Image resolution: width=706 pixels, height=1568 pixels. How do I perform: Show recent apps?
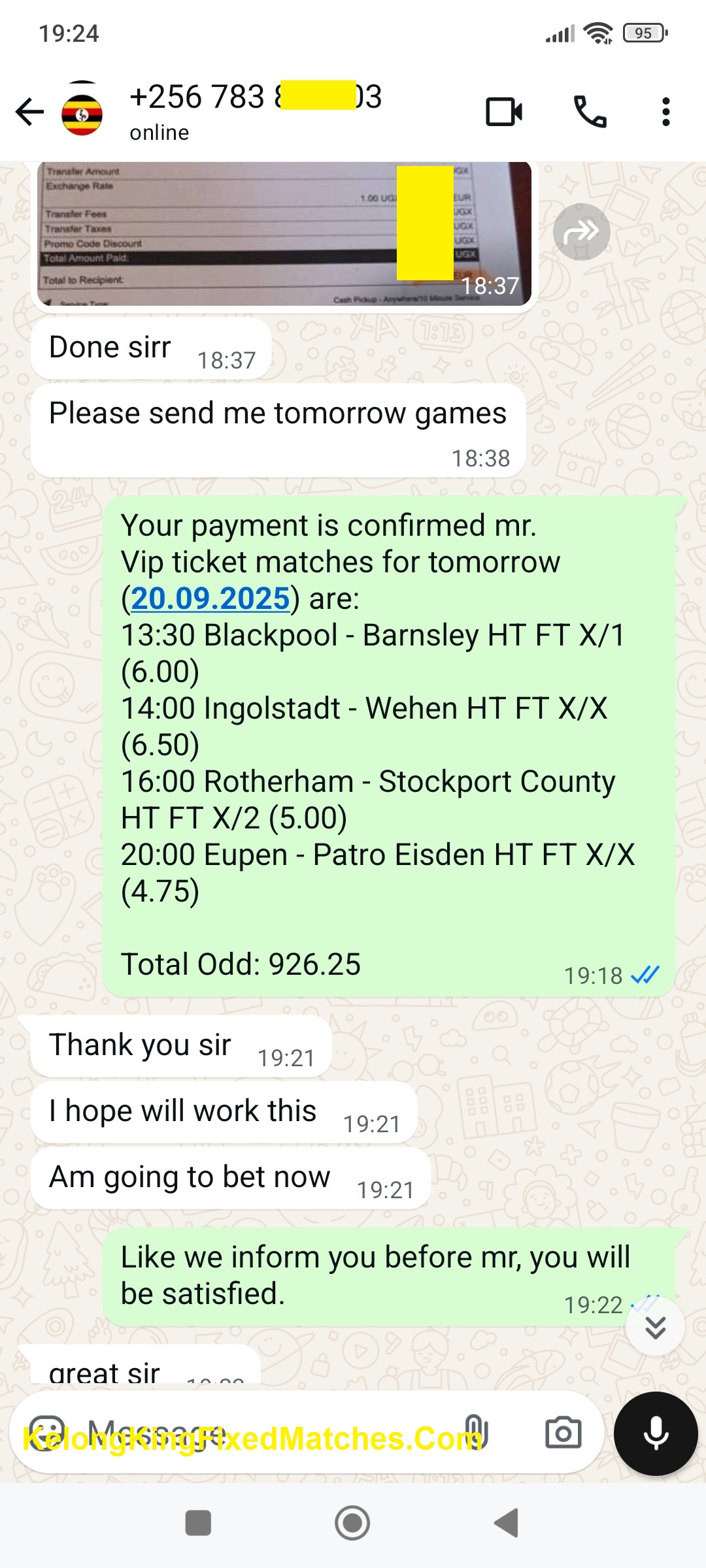(198, 1523)
